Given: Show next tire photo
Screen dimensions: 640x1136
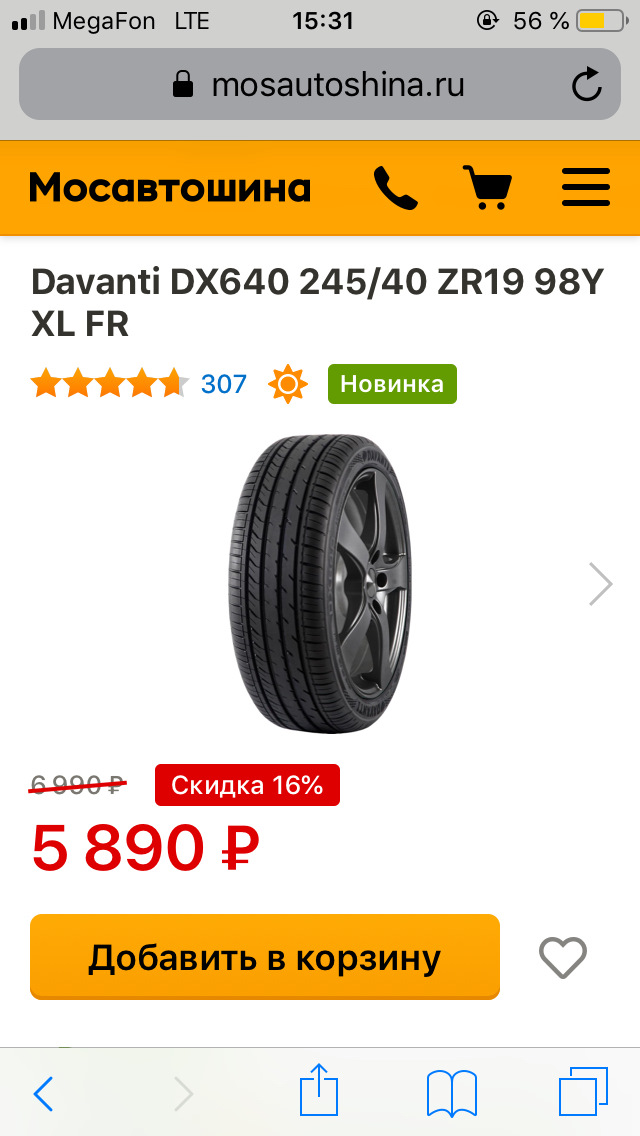Looking at the screenshot, I should tap(600, 584).
